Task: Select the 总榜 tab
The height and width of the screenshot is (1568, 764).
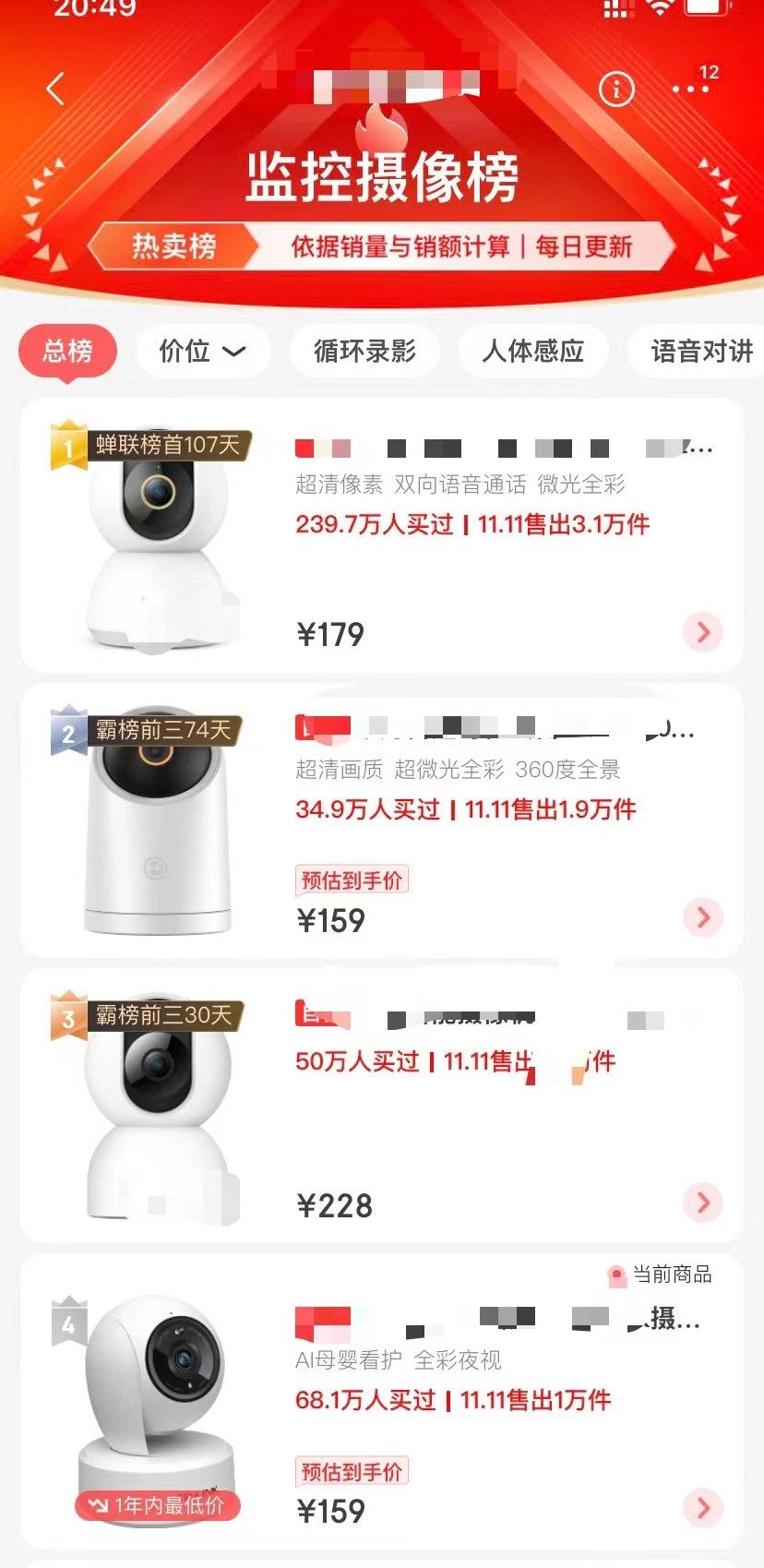Action: pyautogui.click(x=68, y=351)
